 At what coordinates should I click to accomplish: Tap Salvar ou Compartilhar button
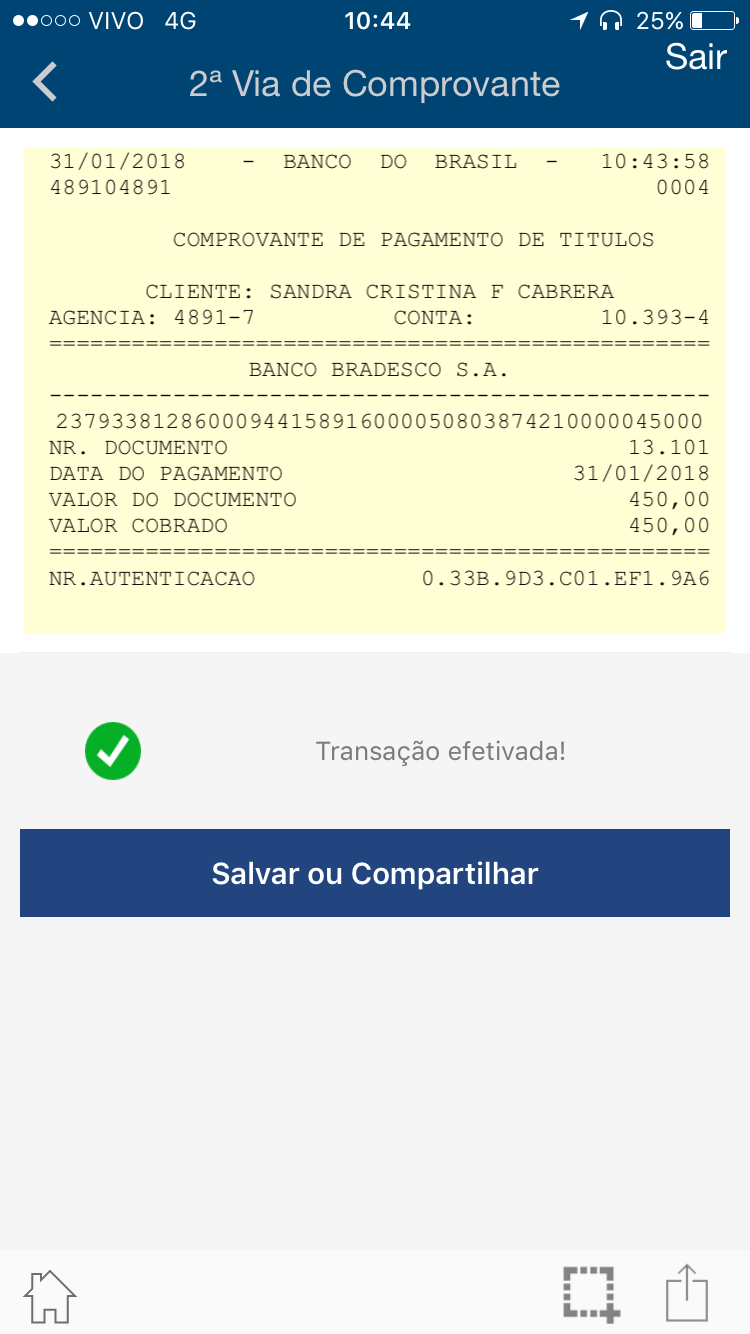(x=375, y=873)
